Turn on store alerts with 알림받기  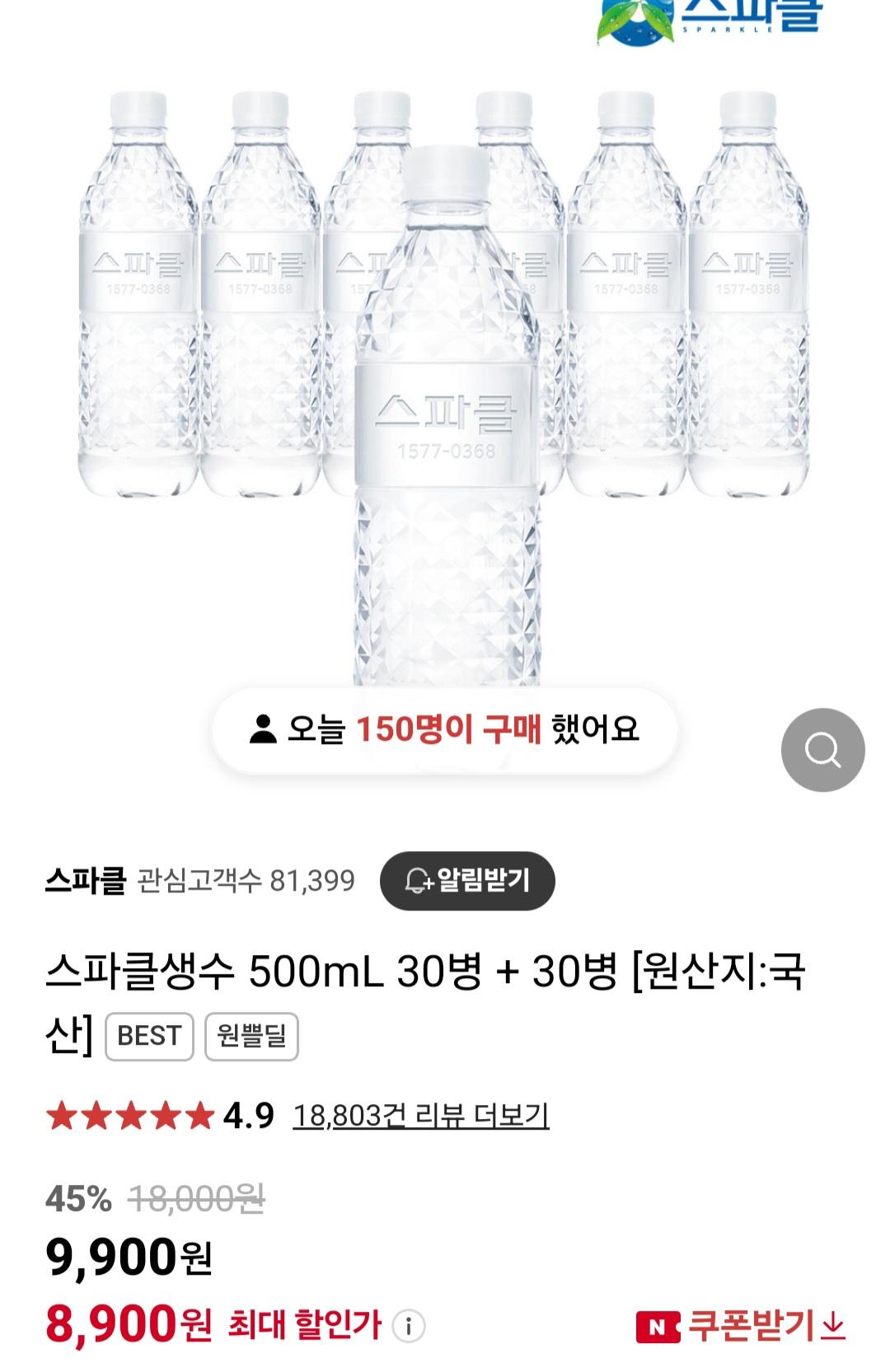click(x=467, y=880)
